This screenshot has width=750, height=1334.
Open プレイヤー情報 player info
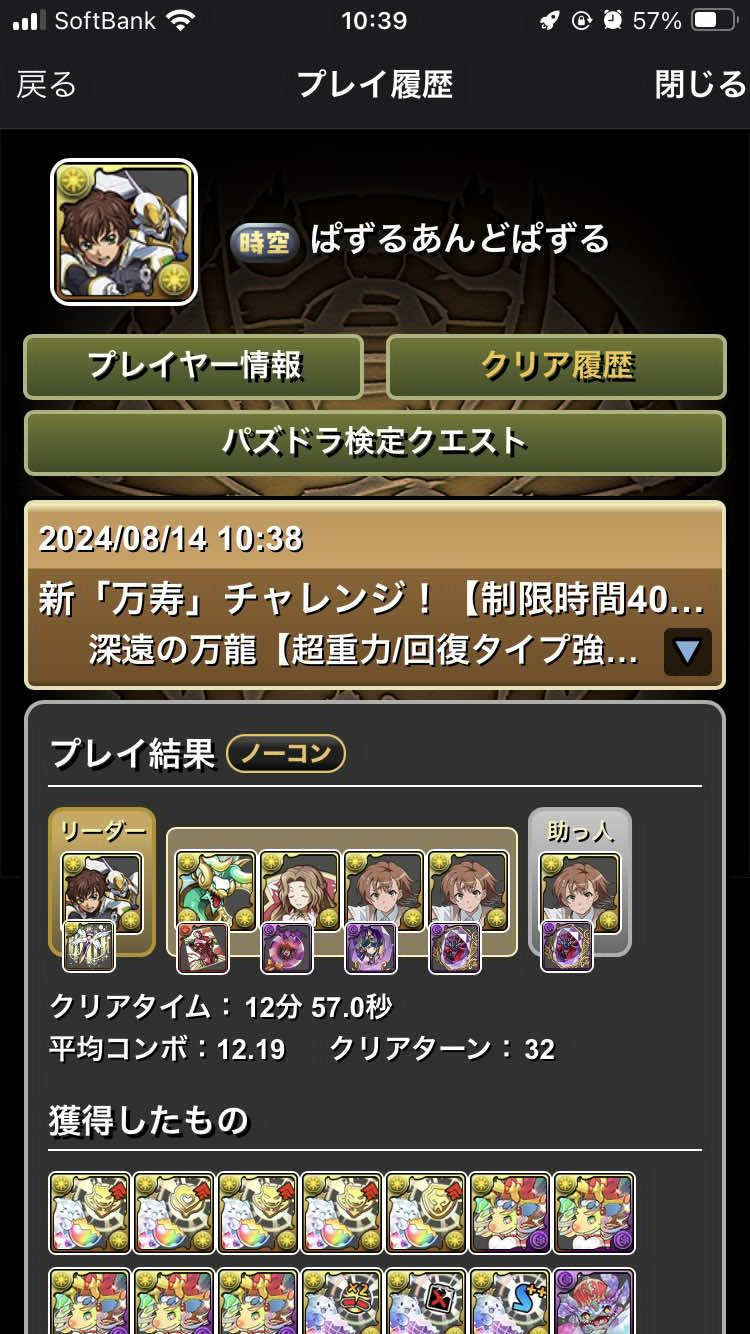click(x=193, y=367)
